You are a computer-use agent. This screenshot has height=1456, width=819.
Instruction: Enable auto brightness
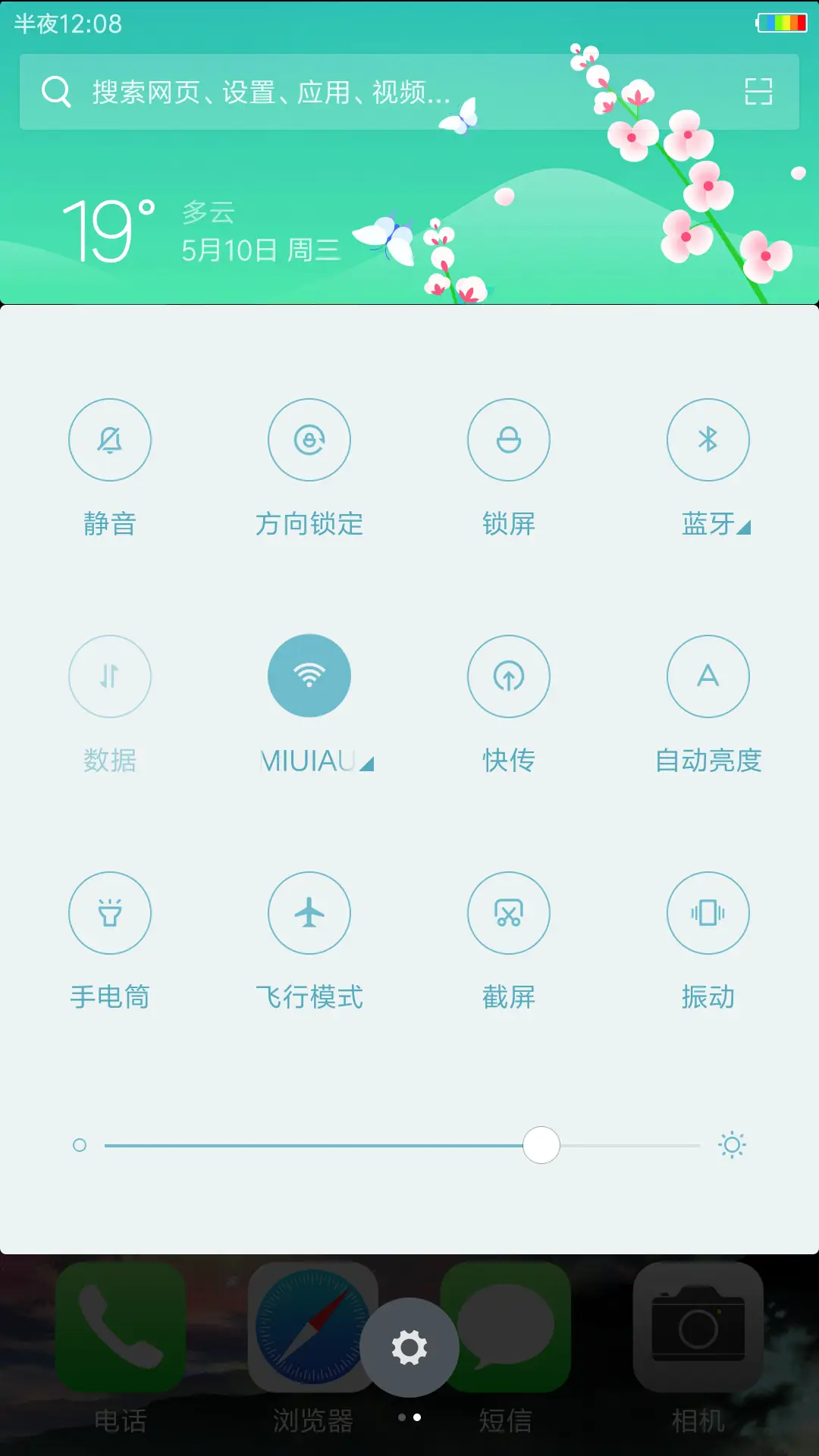click(708, 676)
